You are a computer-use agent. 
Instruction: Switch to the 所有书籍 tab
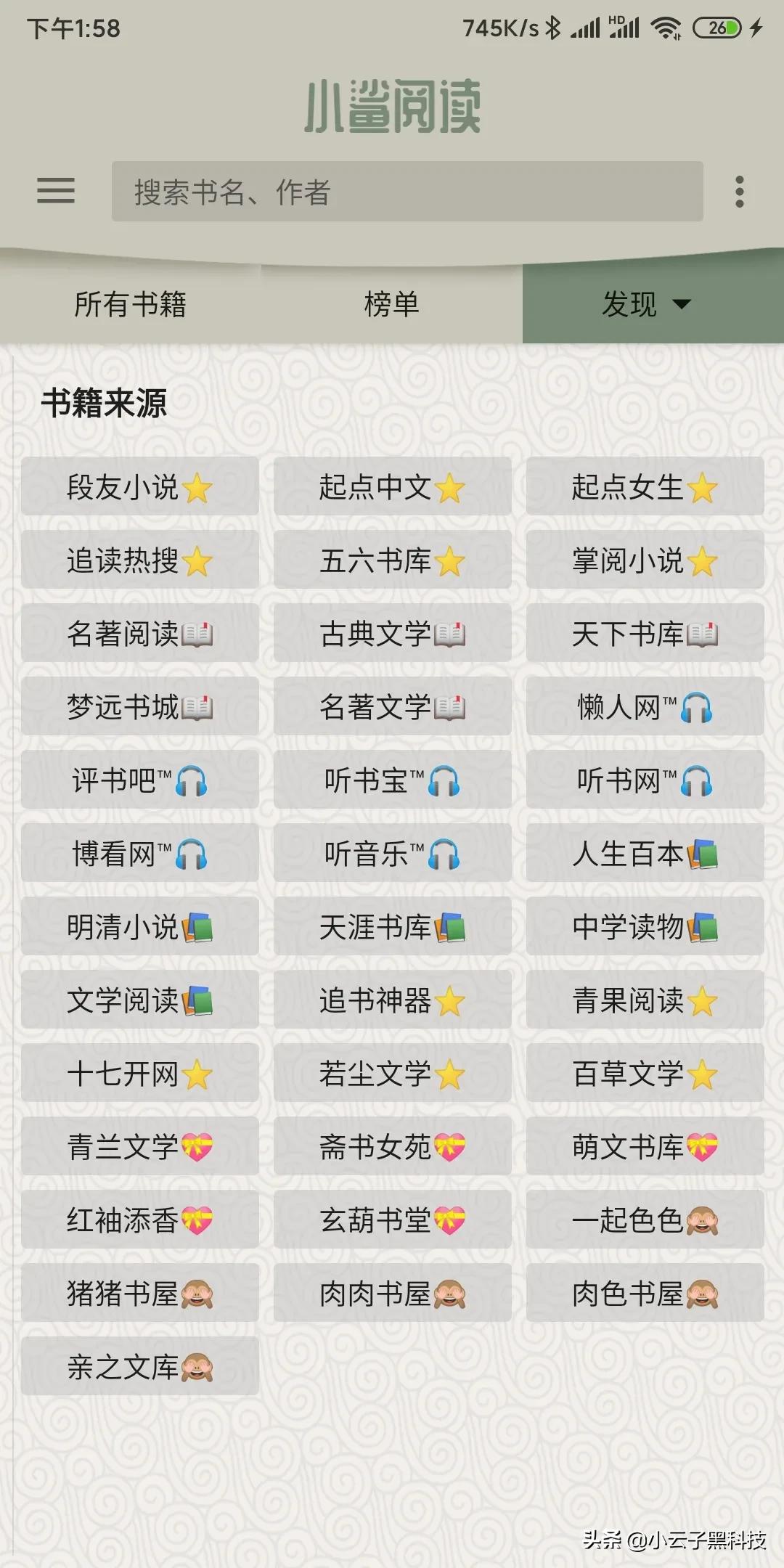point(131,304)
